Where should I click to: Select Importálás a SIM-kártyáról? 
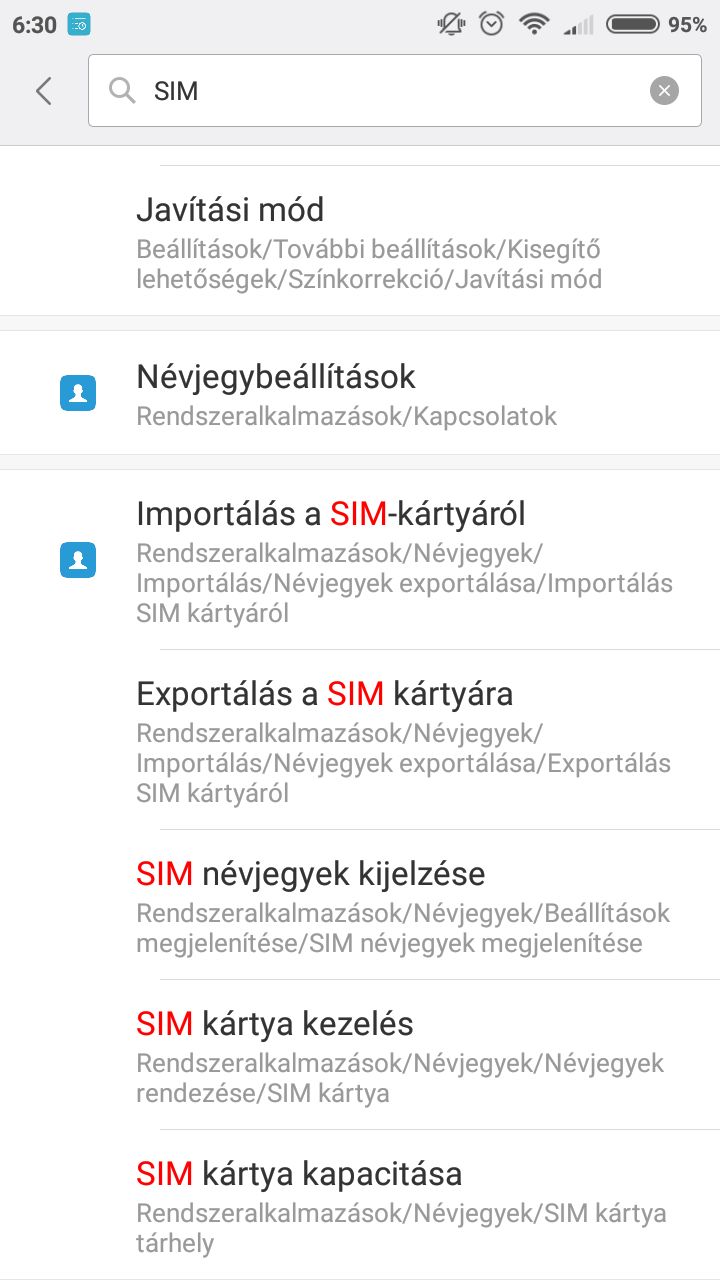360,560
